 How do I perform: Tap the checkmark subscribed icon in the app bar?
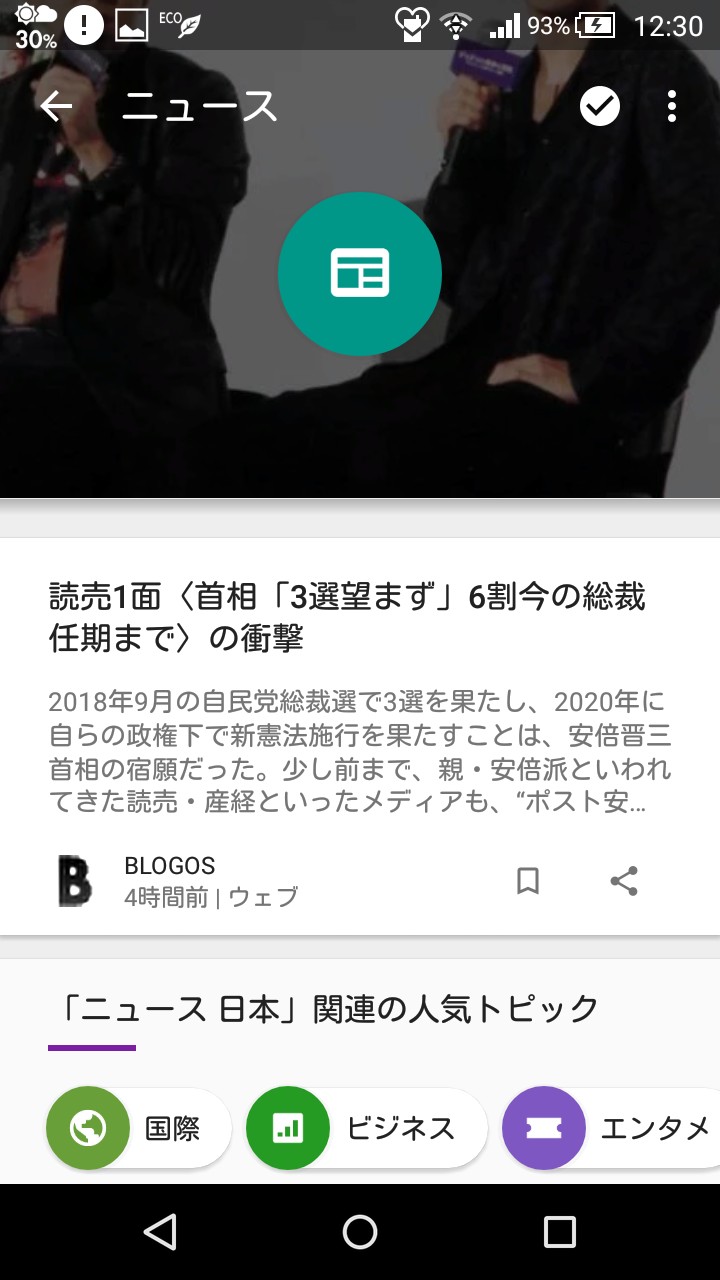pyautogui.click(x=600, y=106)
